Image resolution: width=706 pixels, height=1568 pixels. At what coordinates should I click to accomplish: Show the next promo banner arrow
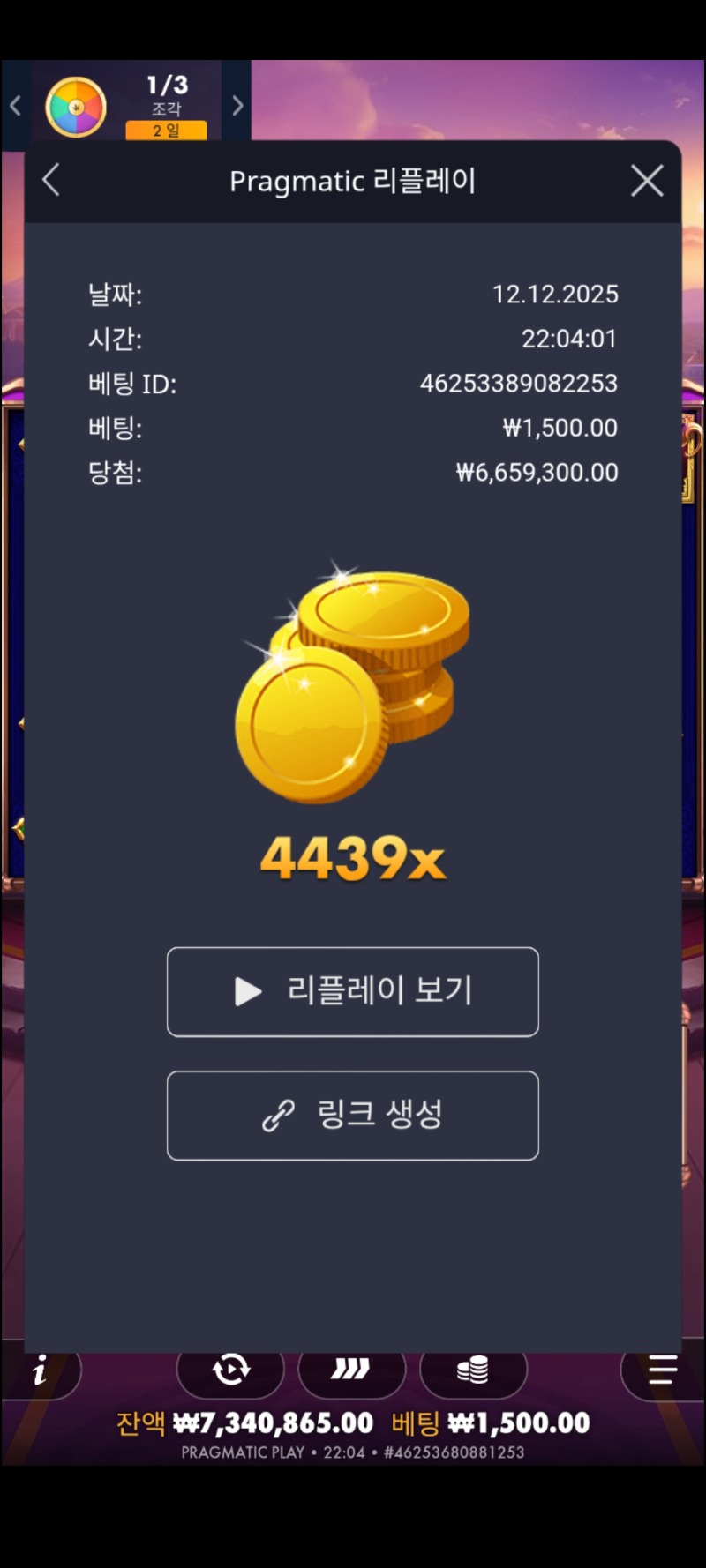tap(237, 106)
